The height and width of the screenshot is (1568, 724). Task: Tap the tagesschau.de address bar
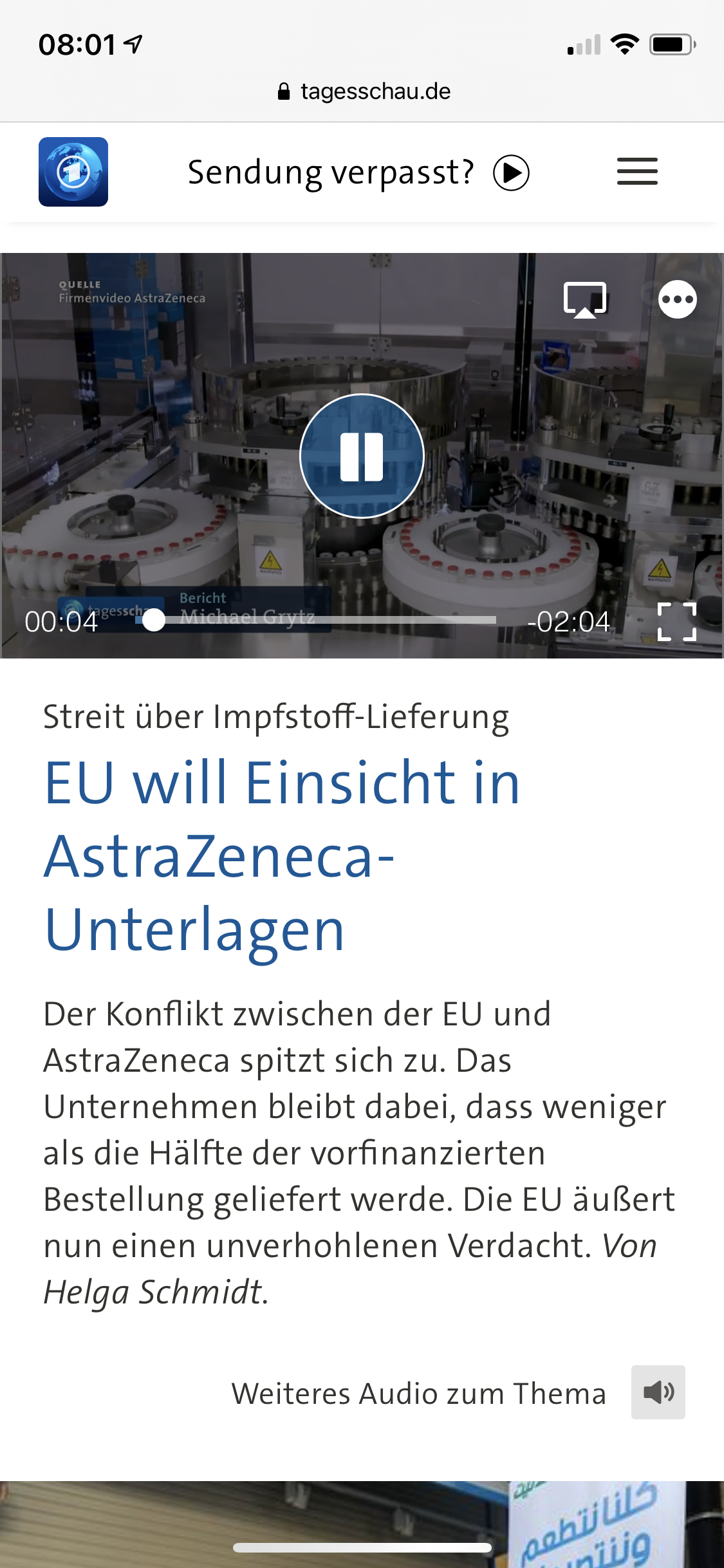(363, 91)
